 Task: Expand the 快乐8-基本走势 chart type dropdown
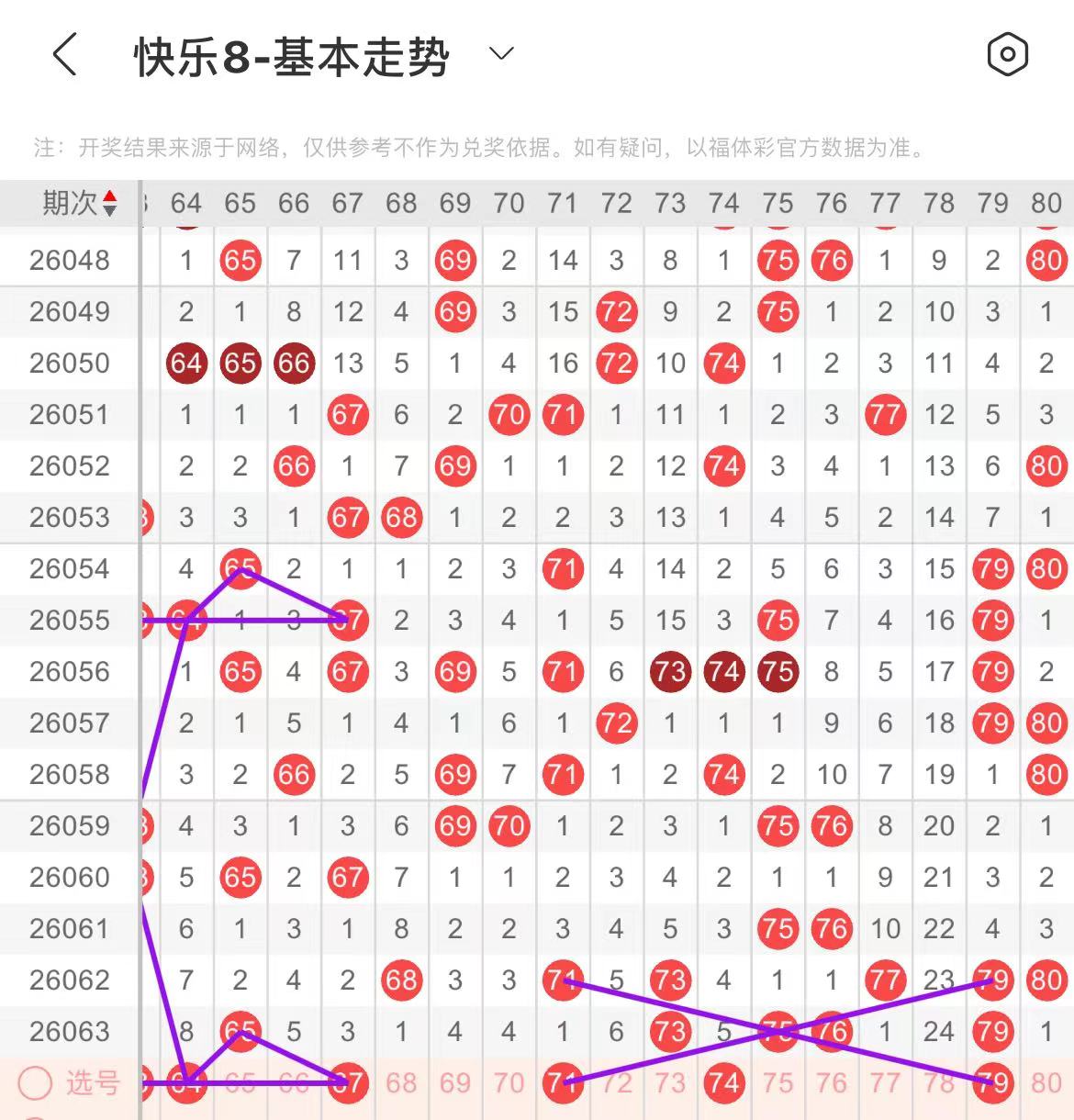[x=501, y=54]
